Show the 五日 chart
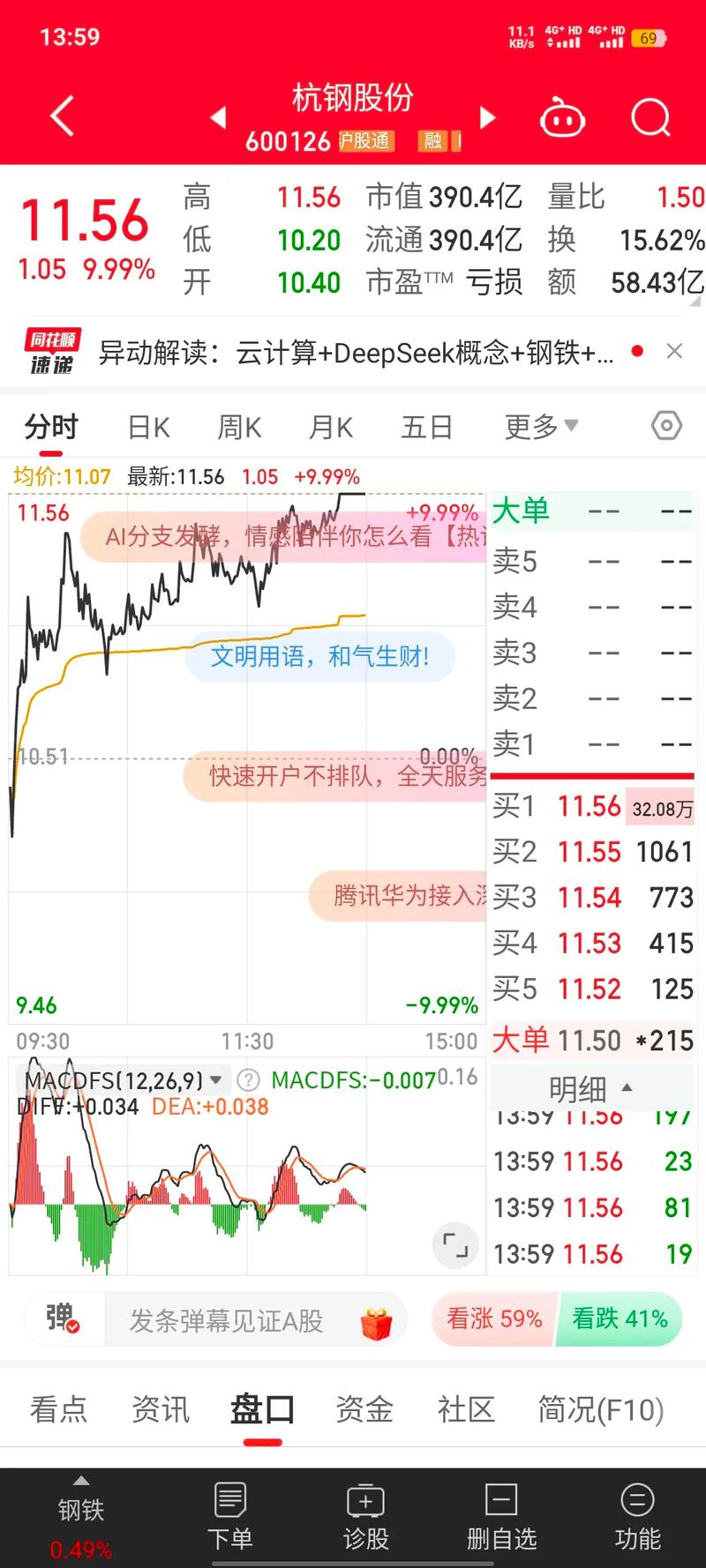This screenshot has width=706, height=1568. 426,428
